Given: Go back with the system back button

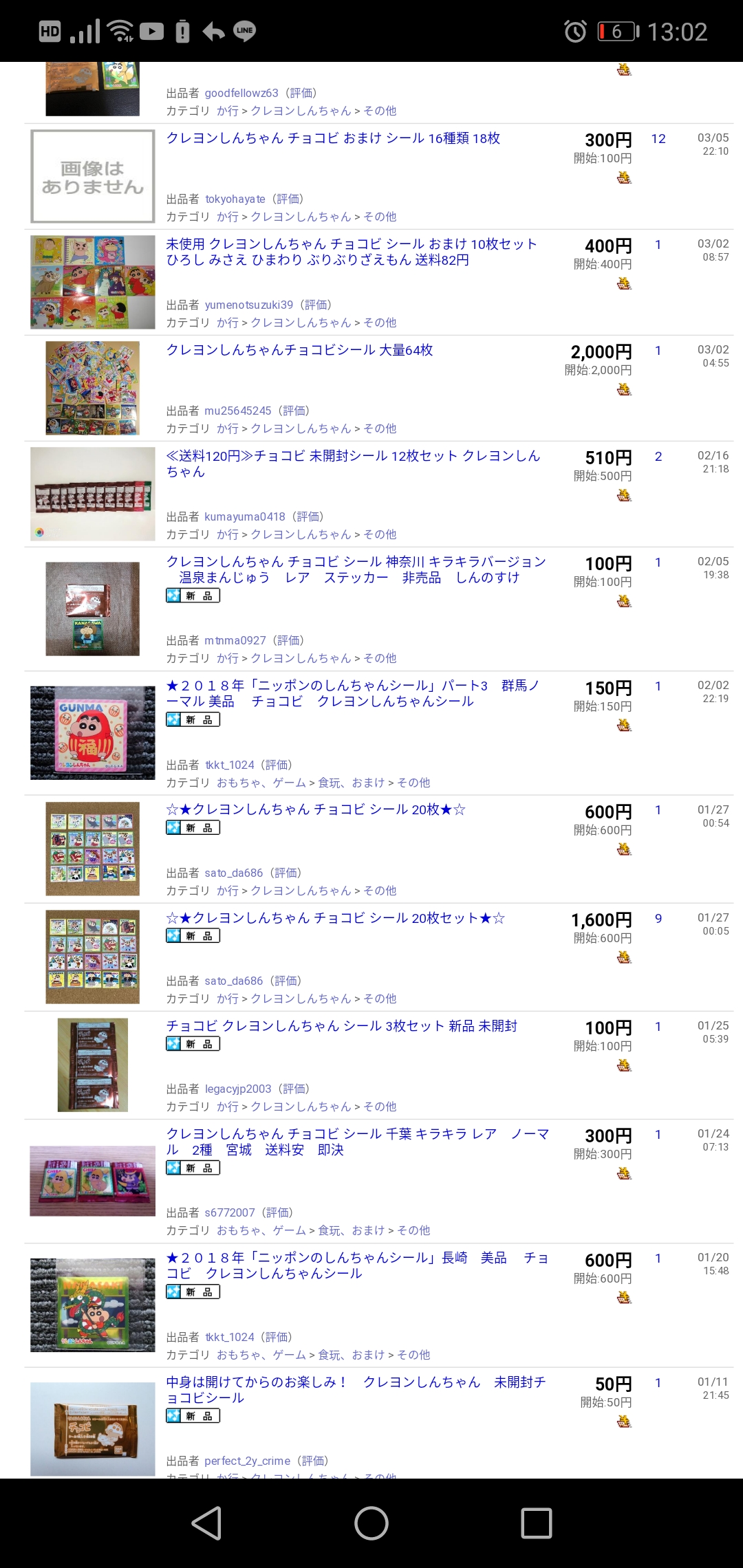Looking at the screenshot, I should (x=206, y=1523).
